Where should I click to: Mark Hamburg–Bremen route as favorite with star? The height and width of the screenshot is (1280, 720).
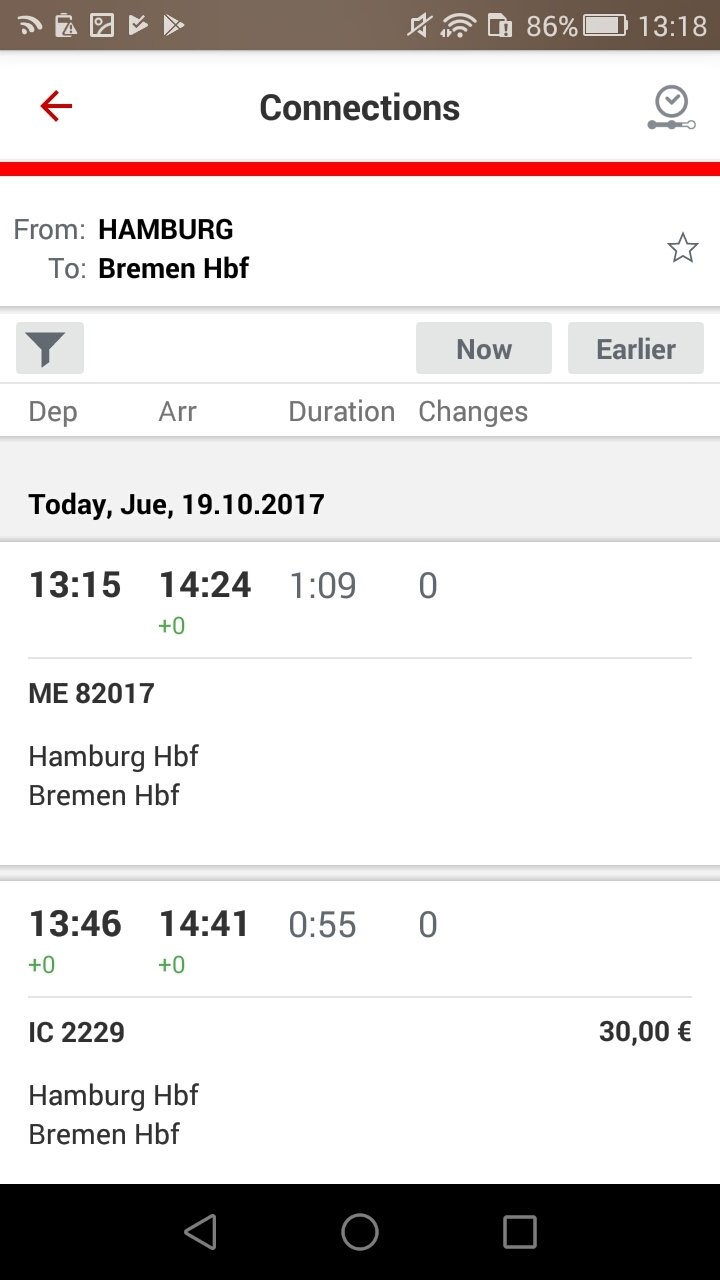[682, 248]
